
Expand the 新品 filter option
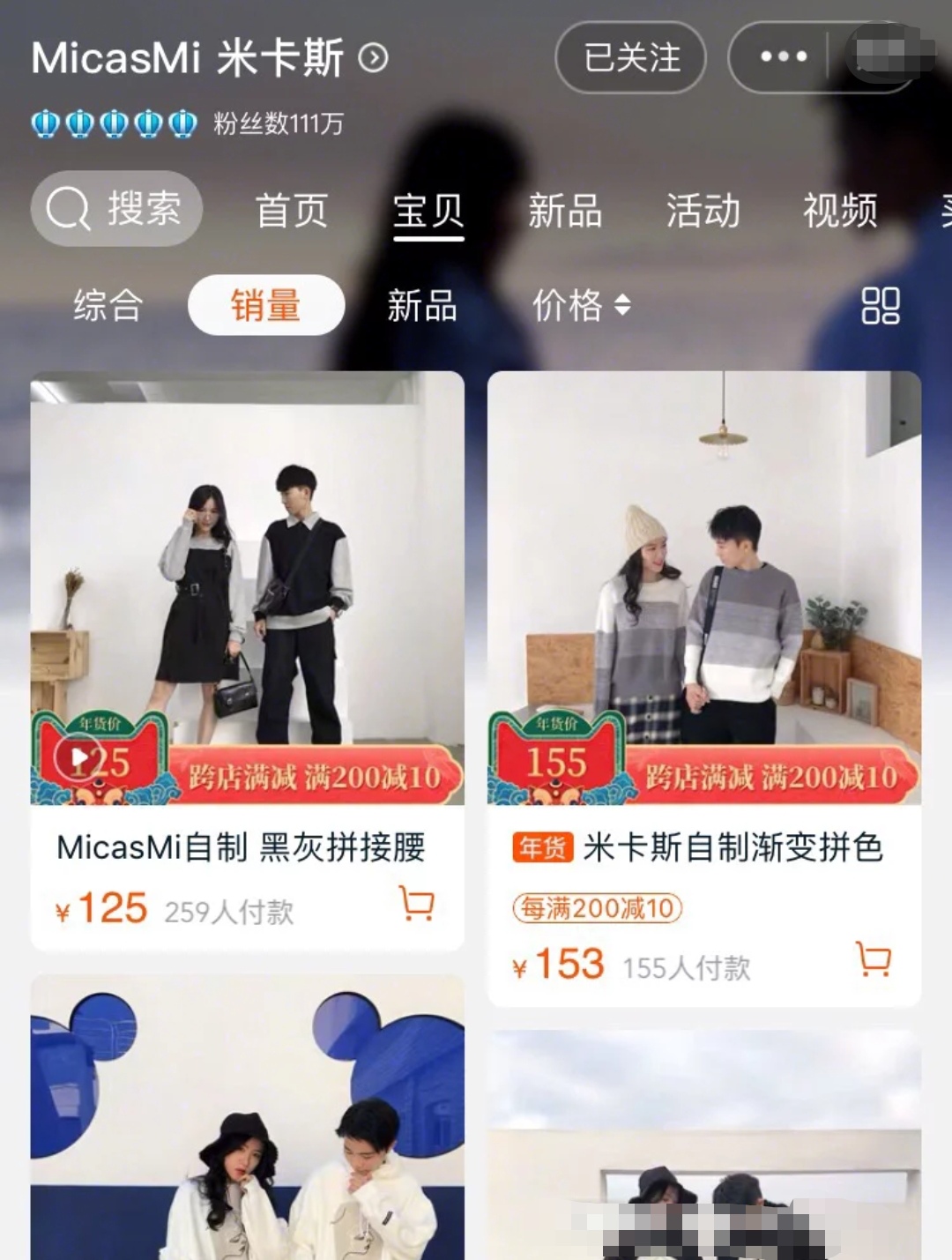[420, 307]
